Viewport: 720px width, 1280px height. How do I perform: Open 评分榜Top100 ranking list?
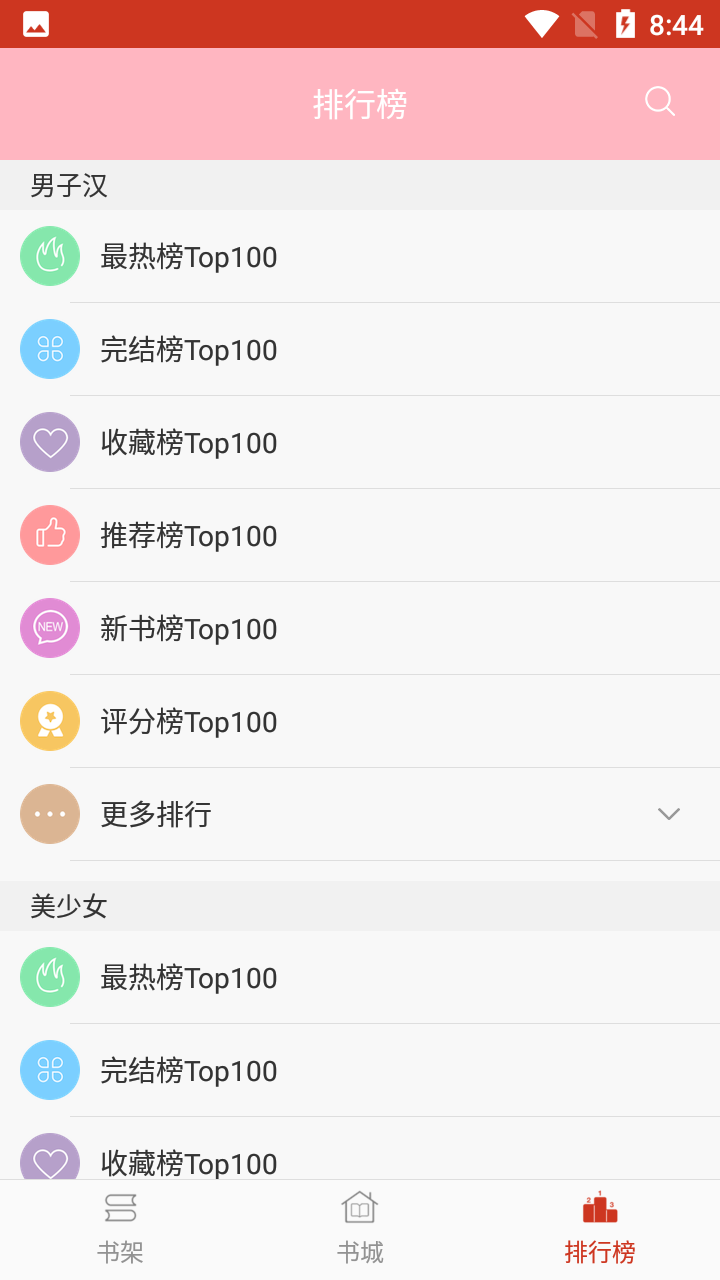tap(360, 721)
